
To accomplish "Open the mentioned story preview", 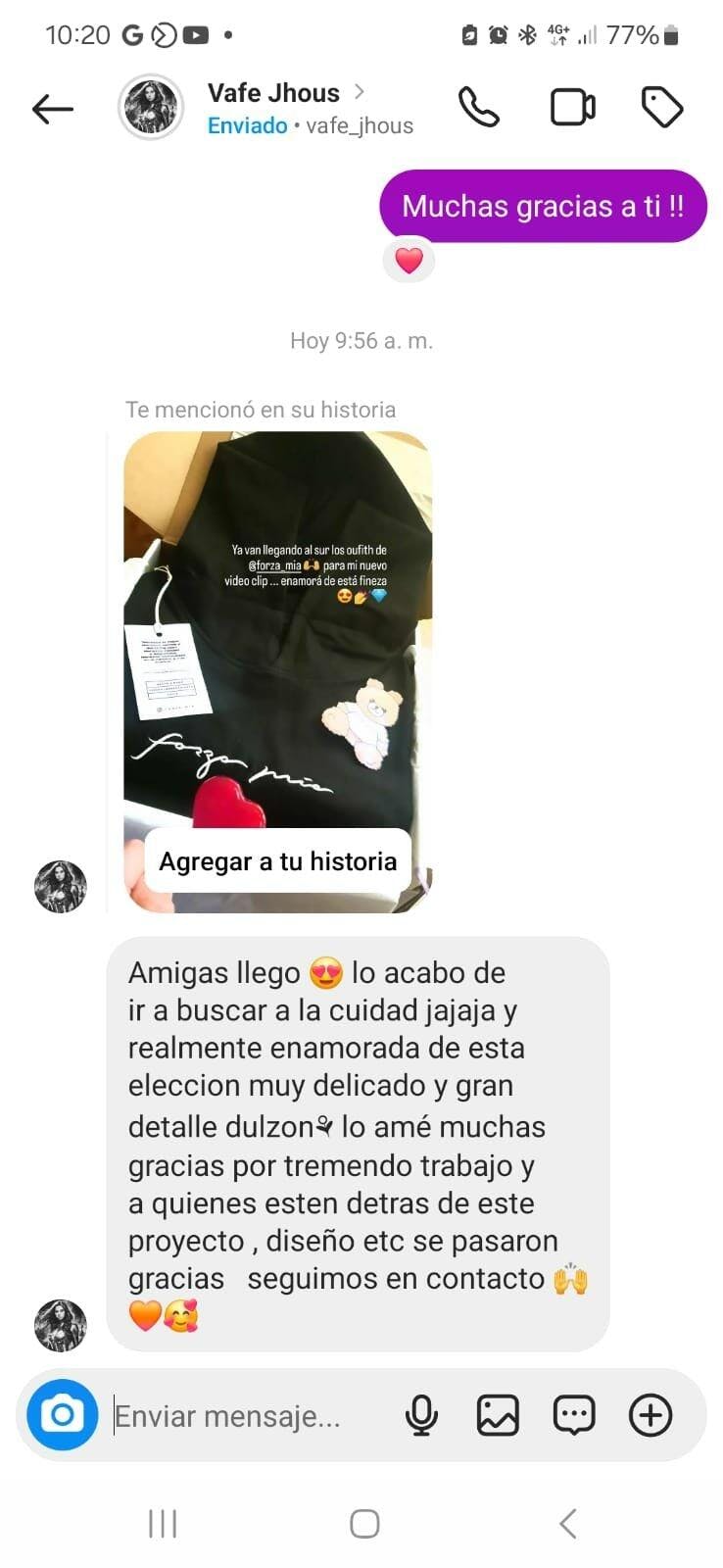I will (x=277, y=627).
